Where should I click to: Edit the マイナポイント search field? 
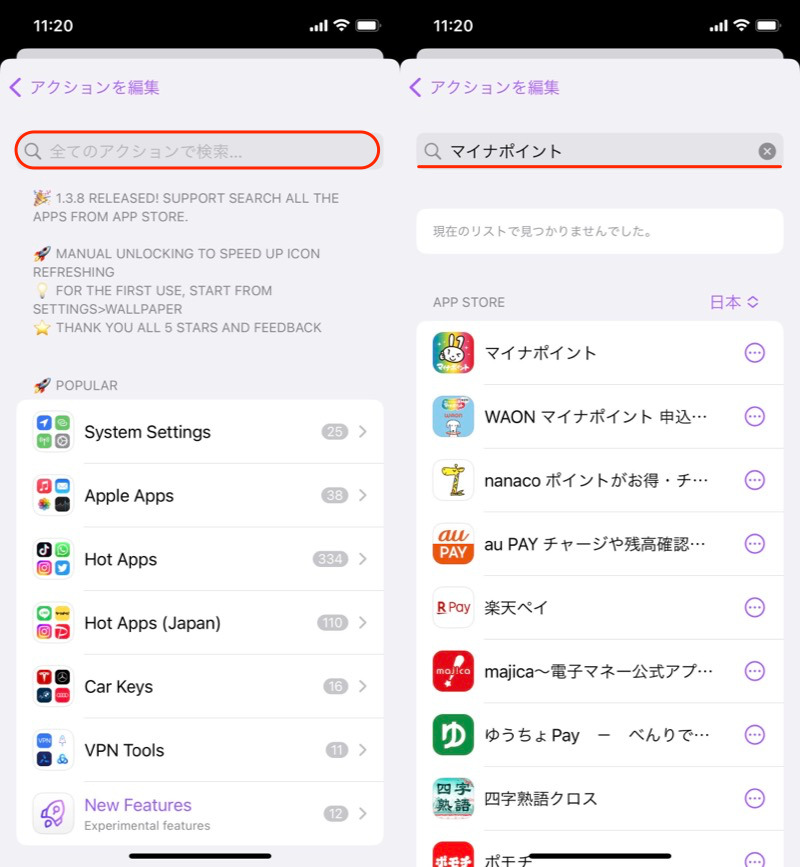590,151
